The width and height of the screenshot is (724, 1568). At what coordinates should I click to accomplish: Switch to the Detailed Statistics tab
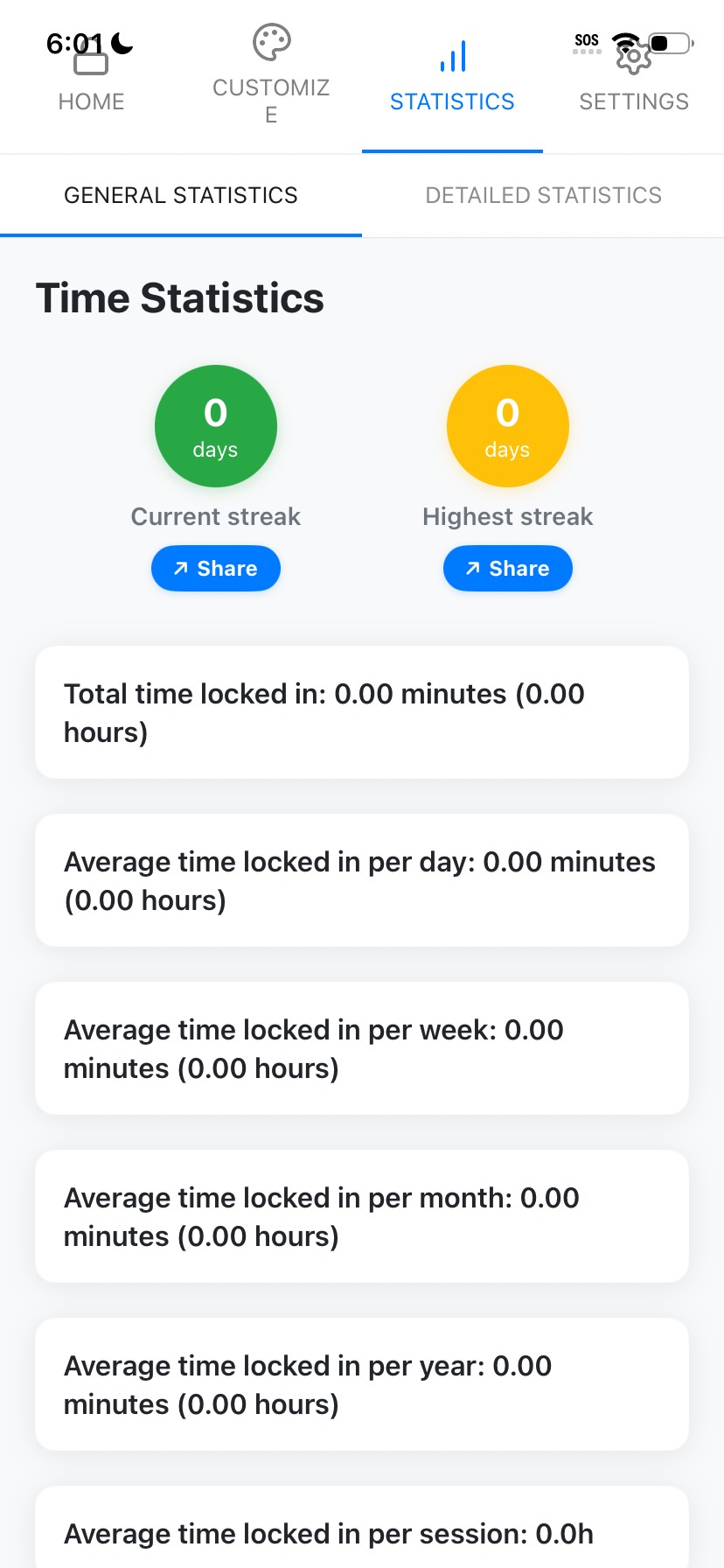[x=543, y=194]
